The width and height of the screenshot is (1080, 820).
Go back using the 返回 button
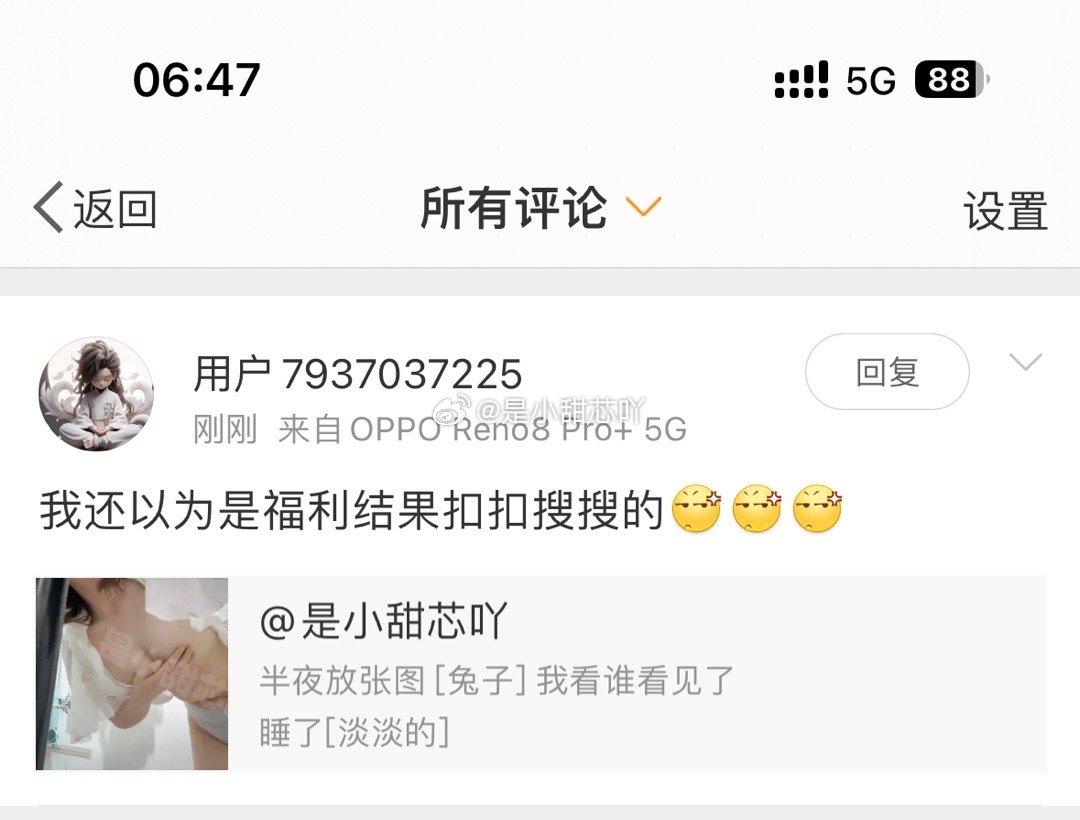pyautogui.click(x=95, y=209)
